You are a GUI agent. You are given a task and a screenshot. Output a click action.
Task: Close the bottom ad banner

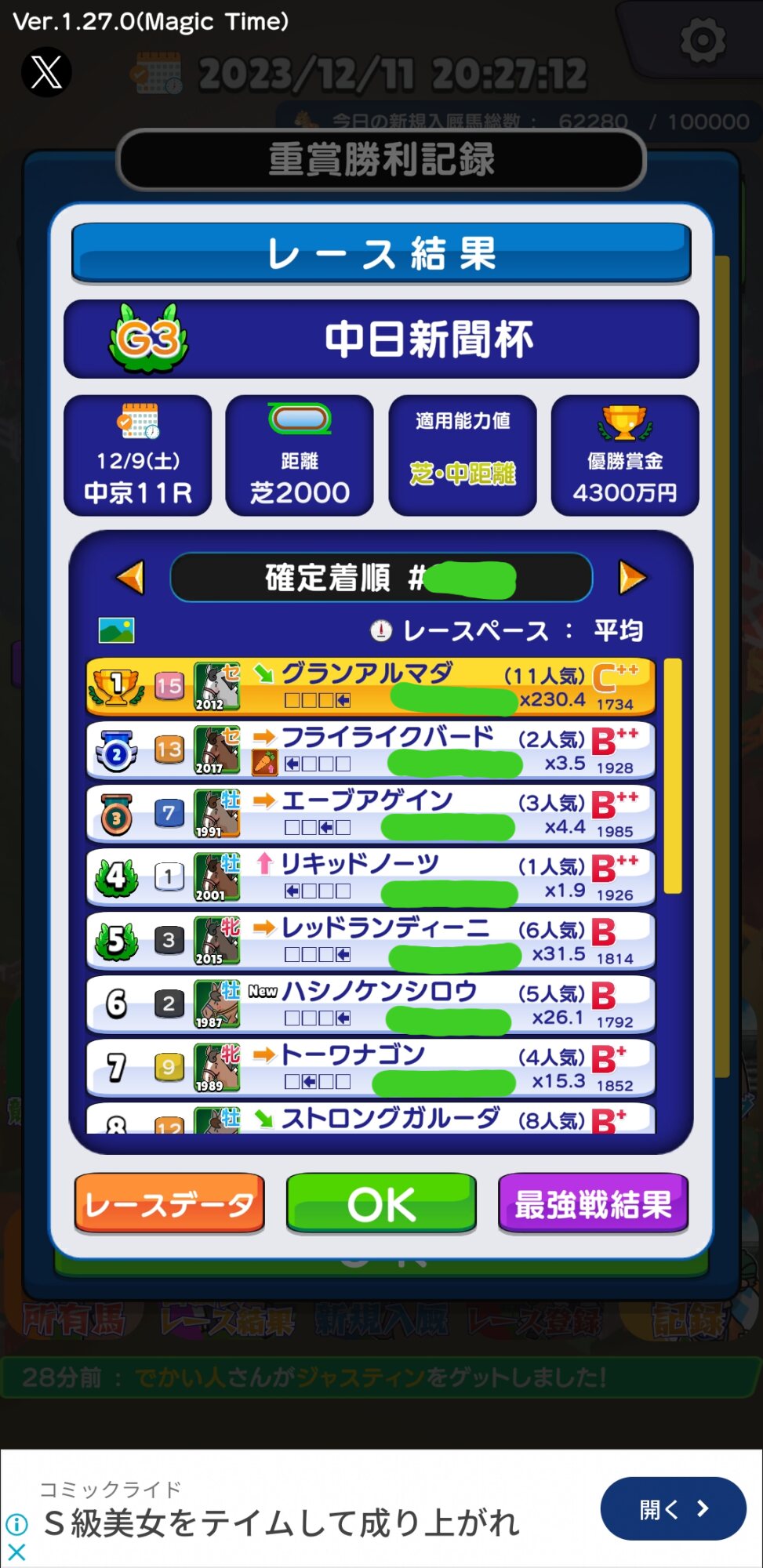click(16, 1552)
